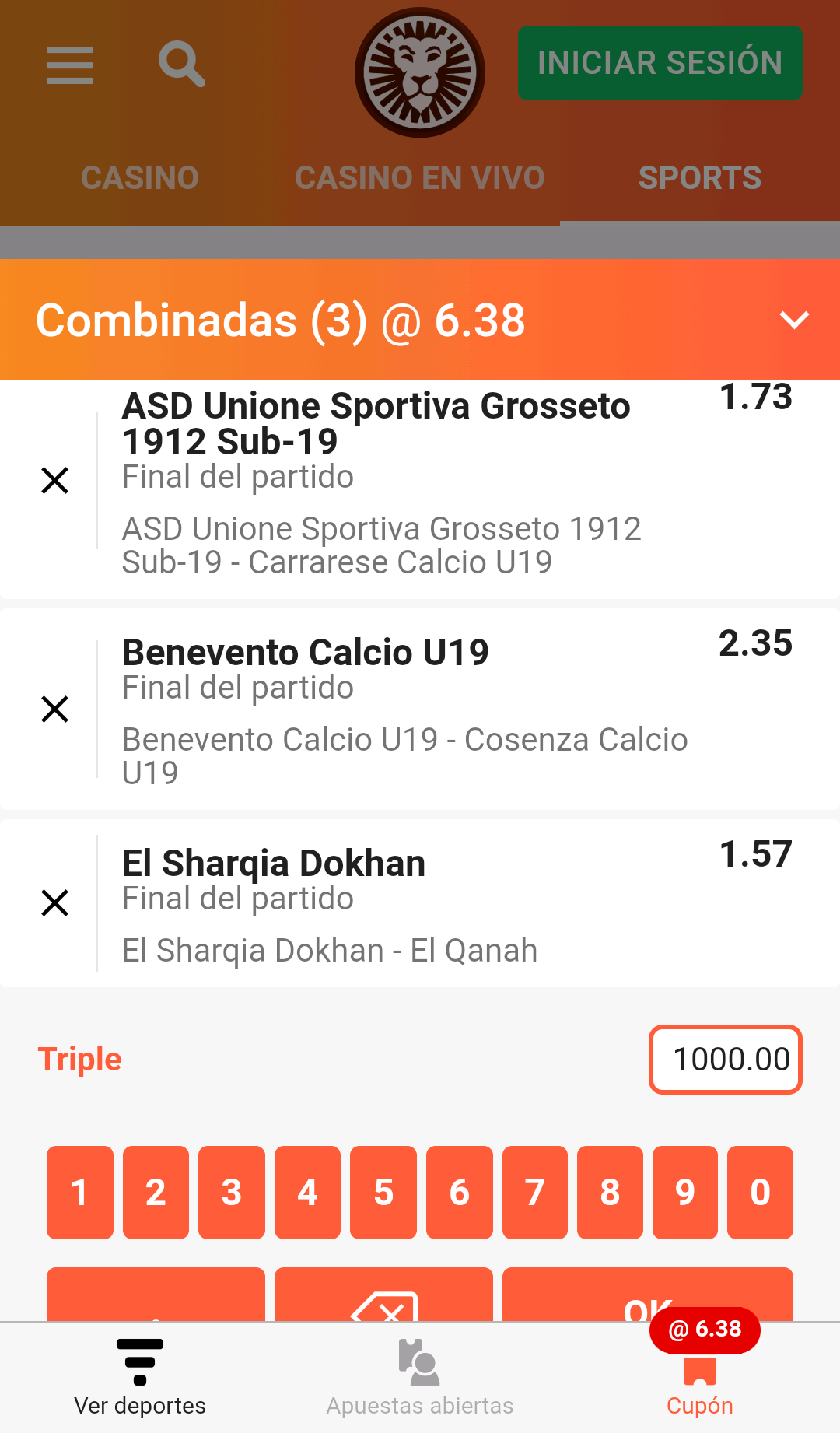Viewport: 840px width, 1433px height.
Task: Select the SPORTS tab
Action: (x=699, y=178)
